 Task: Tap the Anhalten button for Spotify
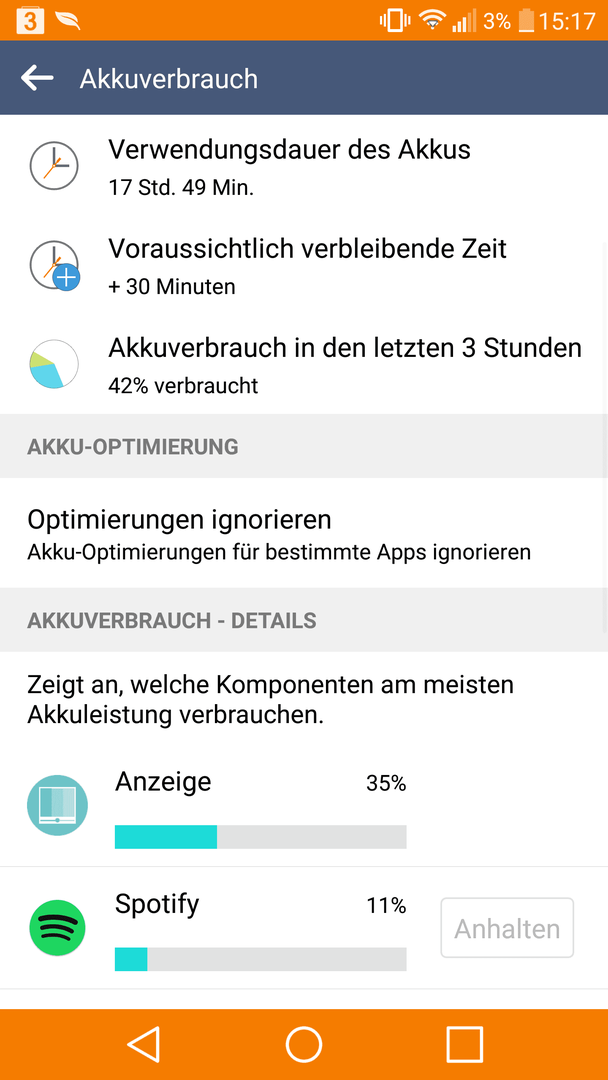tap(507, 928)
